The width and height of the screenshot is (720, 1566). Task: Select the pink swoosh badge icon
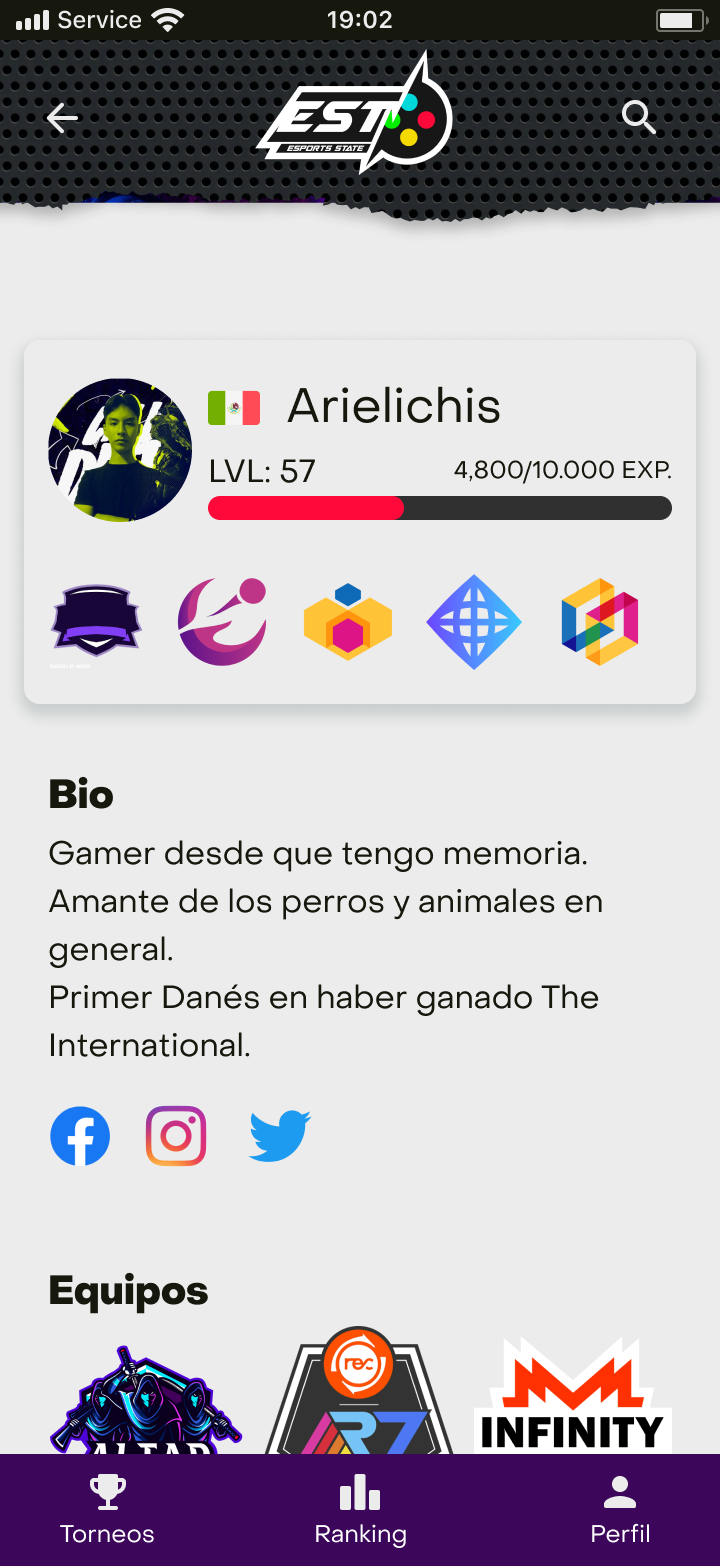221,620
